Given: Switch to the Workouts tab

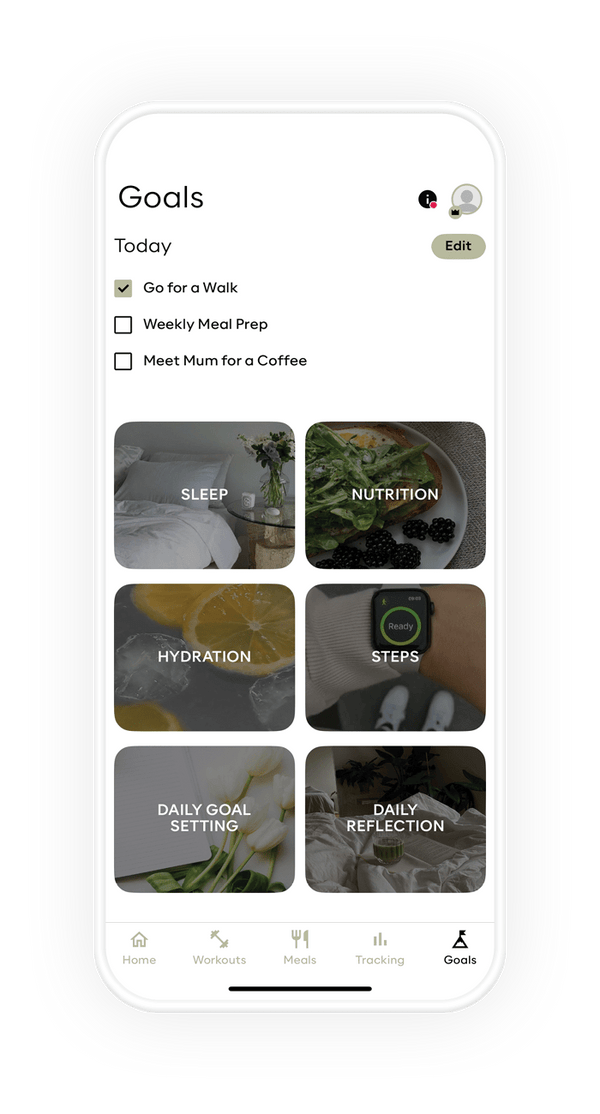Looking at the screenshot, I should [219, 948].
